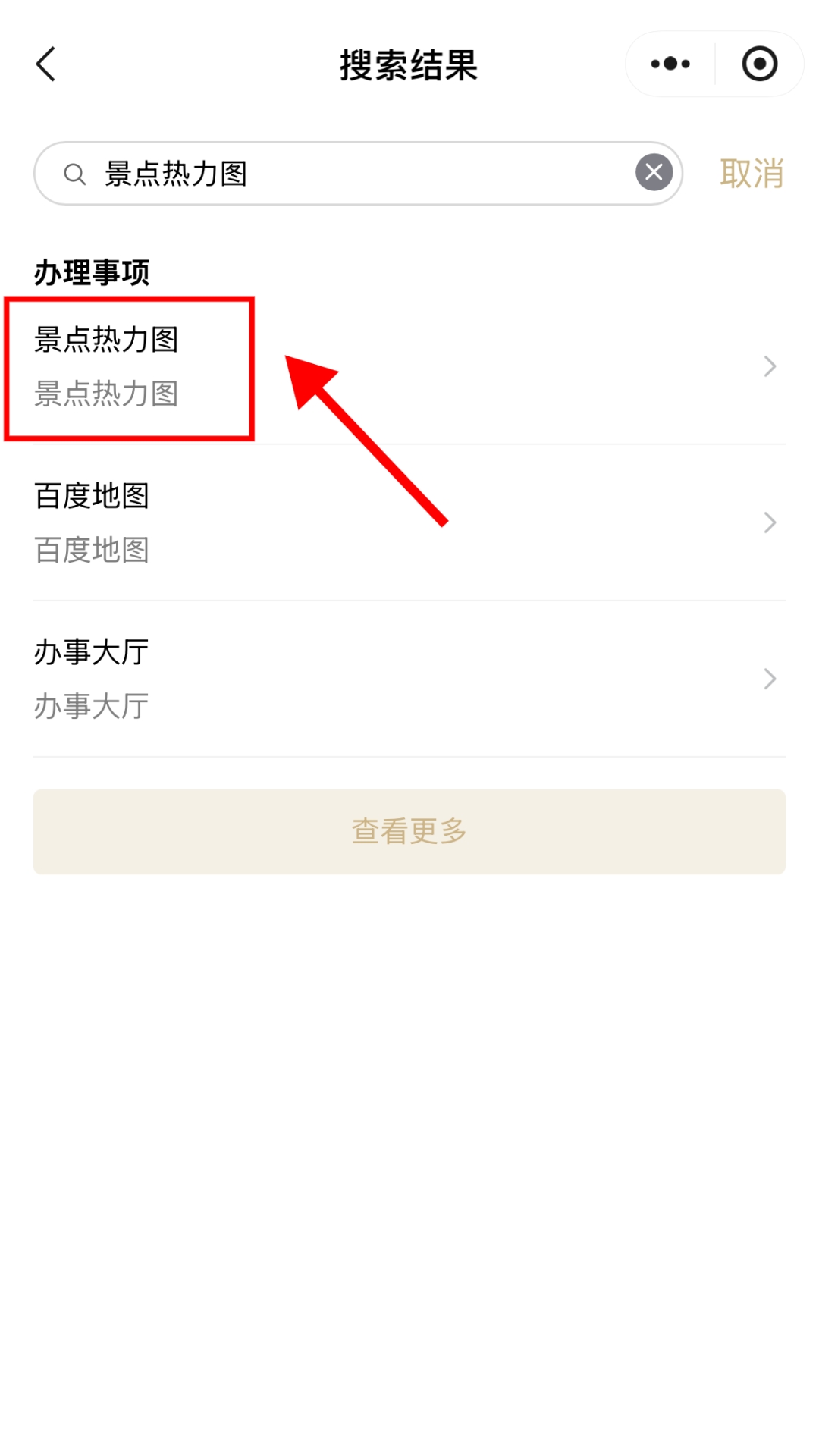Close the mini program with the circle icon
Viewport: 819px width, 1456px height.
759,64
